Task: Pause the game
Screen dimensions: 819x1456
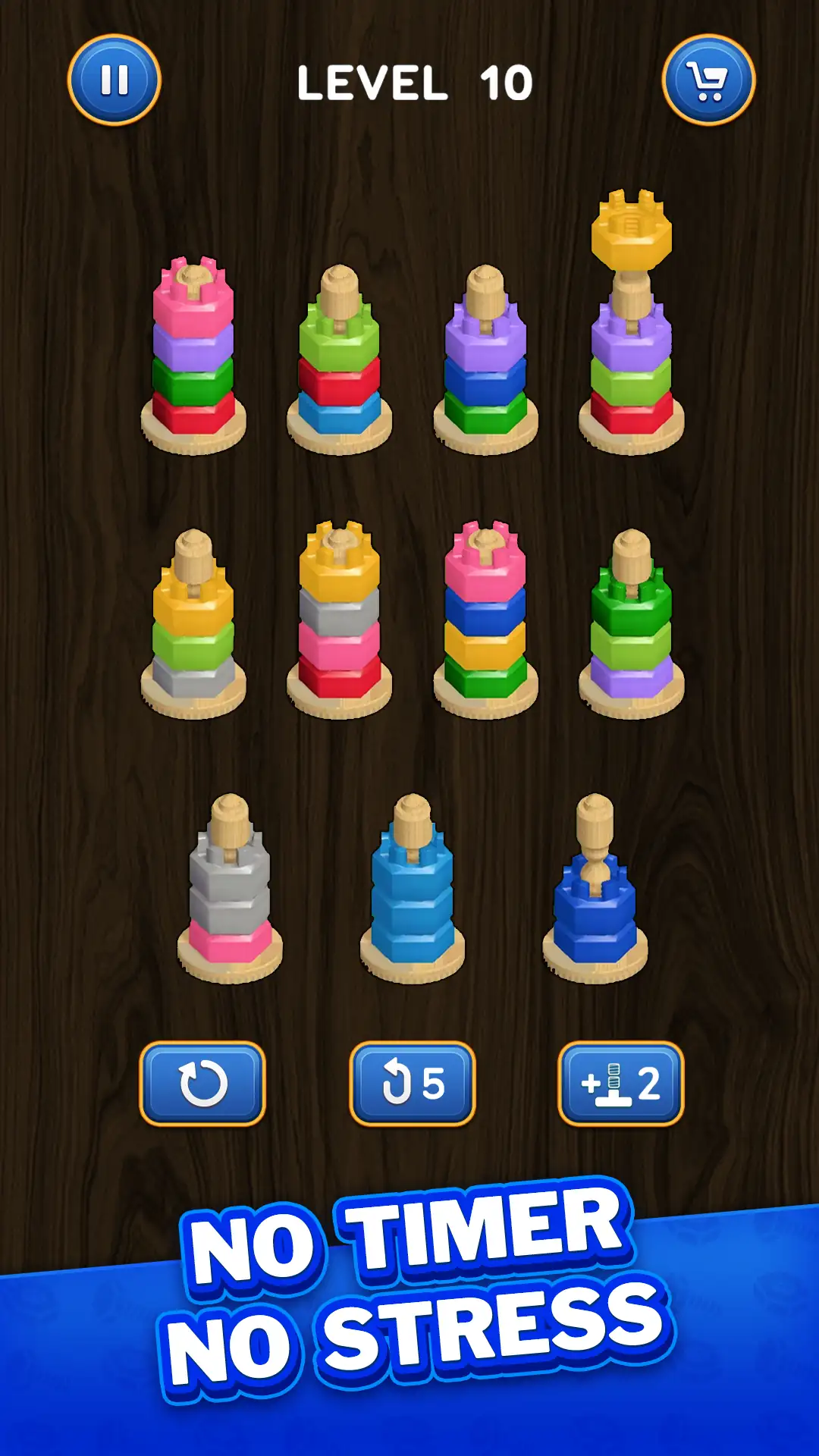Action: point(115,80)
